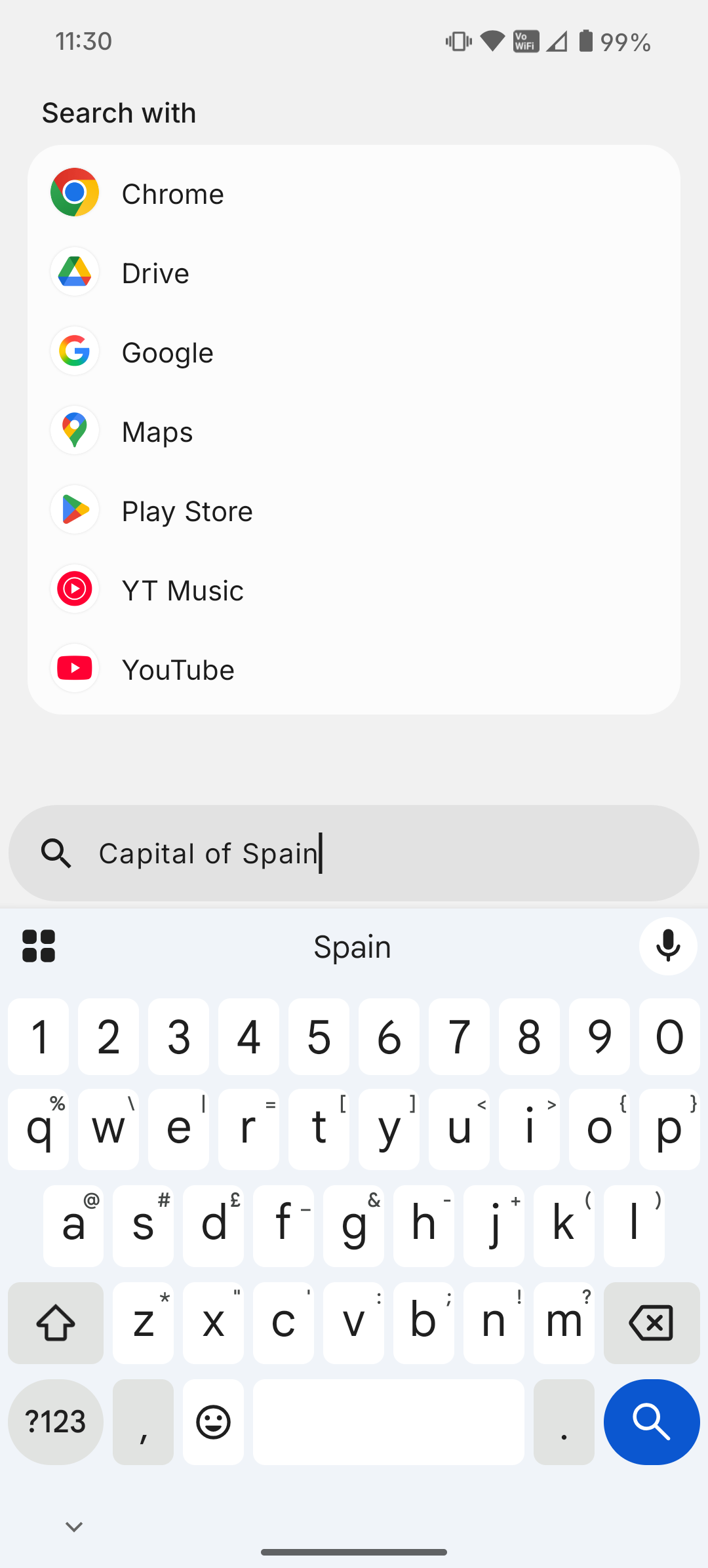
Task: Open the keyboard tools grid menu
Action: pyautogui.click(x=39, y=946)
